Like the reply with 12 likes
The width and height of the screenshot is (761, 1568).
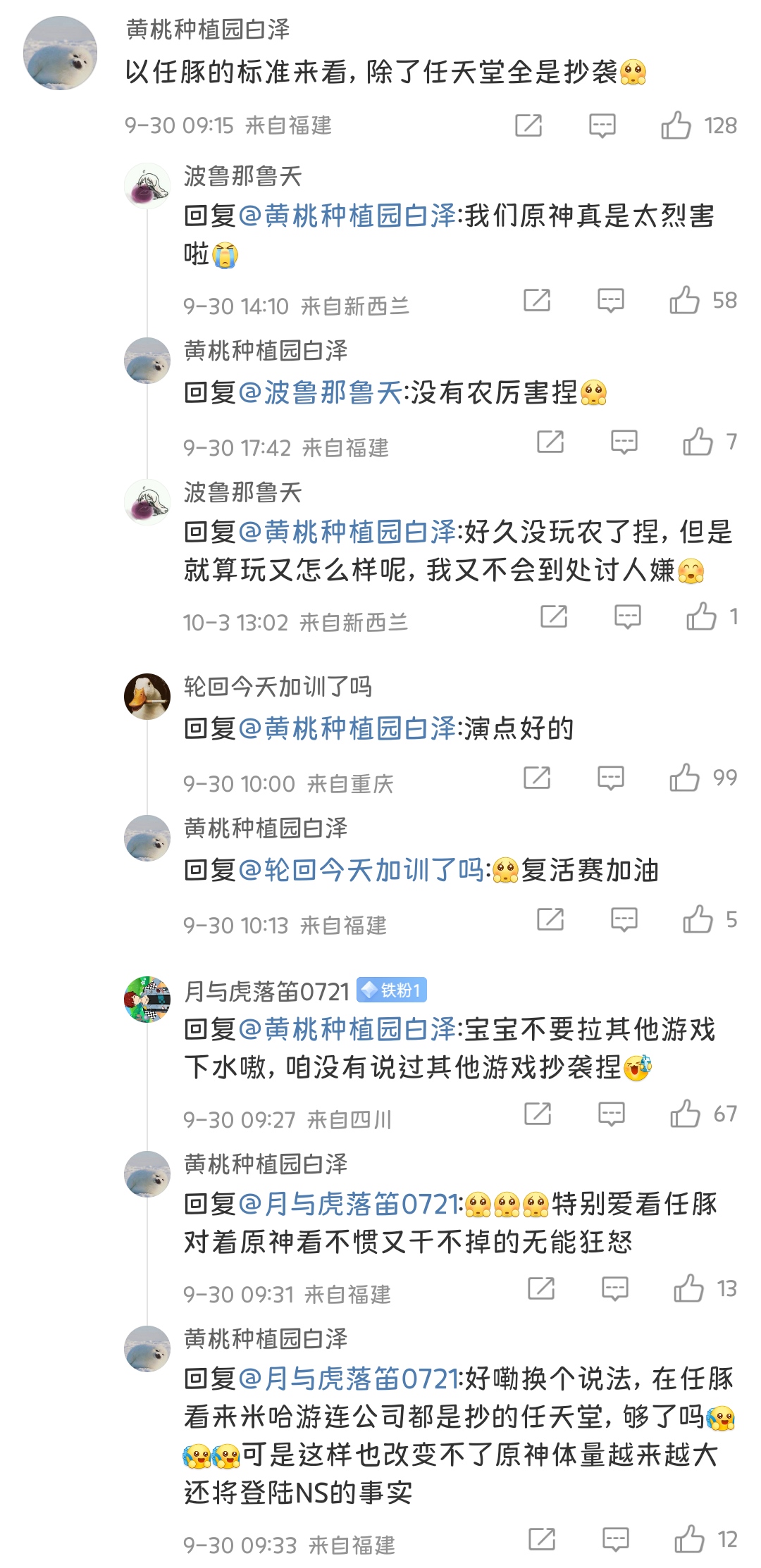tap(689, 1539)
